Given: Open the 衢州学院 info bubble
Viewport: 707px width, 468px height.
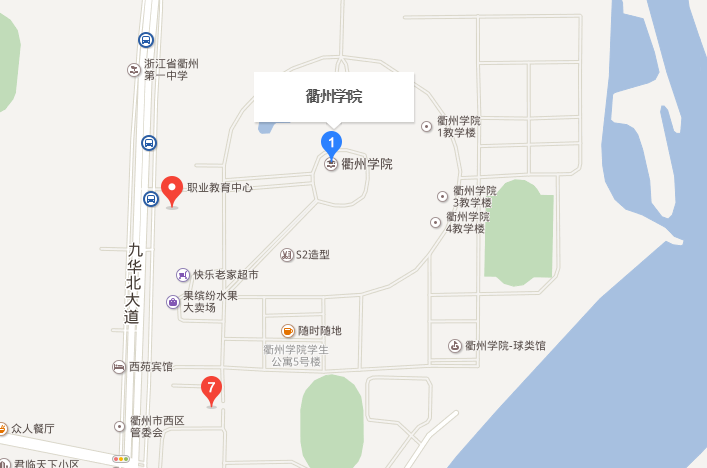Looking at the screenshot, I should click(334, 97).
